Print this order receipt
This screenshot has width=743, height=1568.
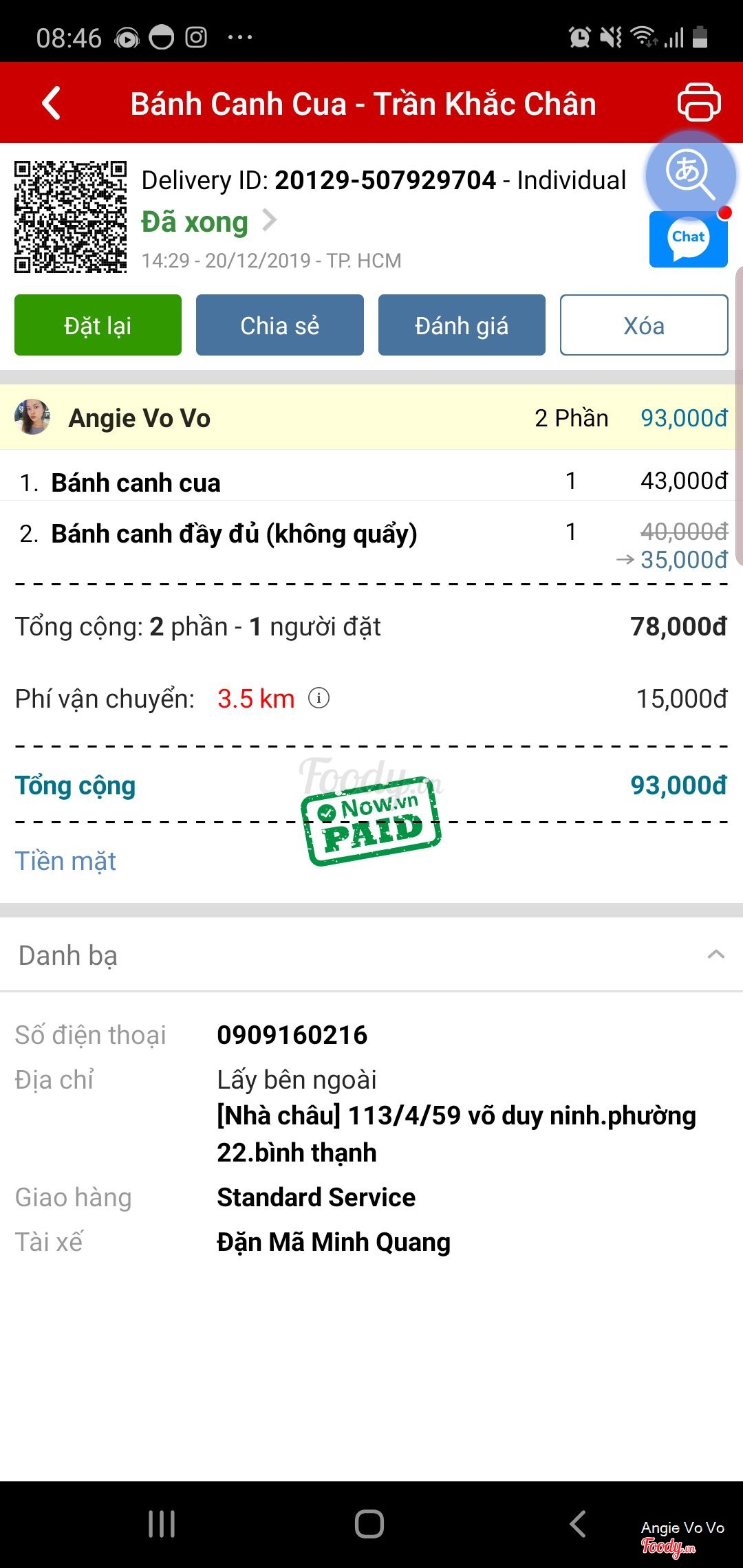(x=699, y=102)
